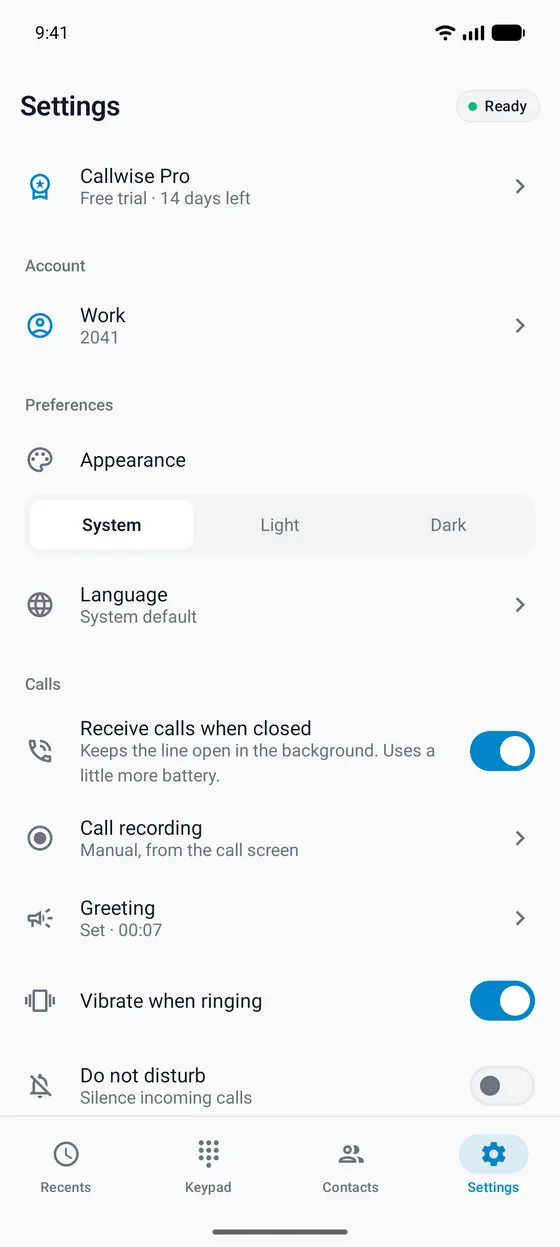
Task: Switch to the Contacts tab
Action: [x=351, y=1166]
